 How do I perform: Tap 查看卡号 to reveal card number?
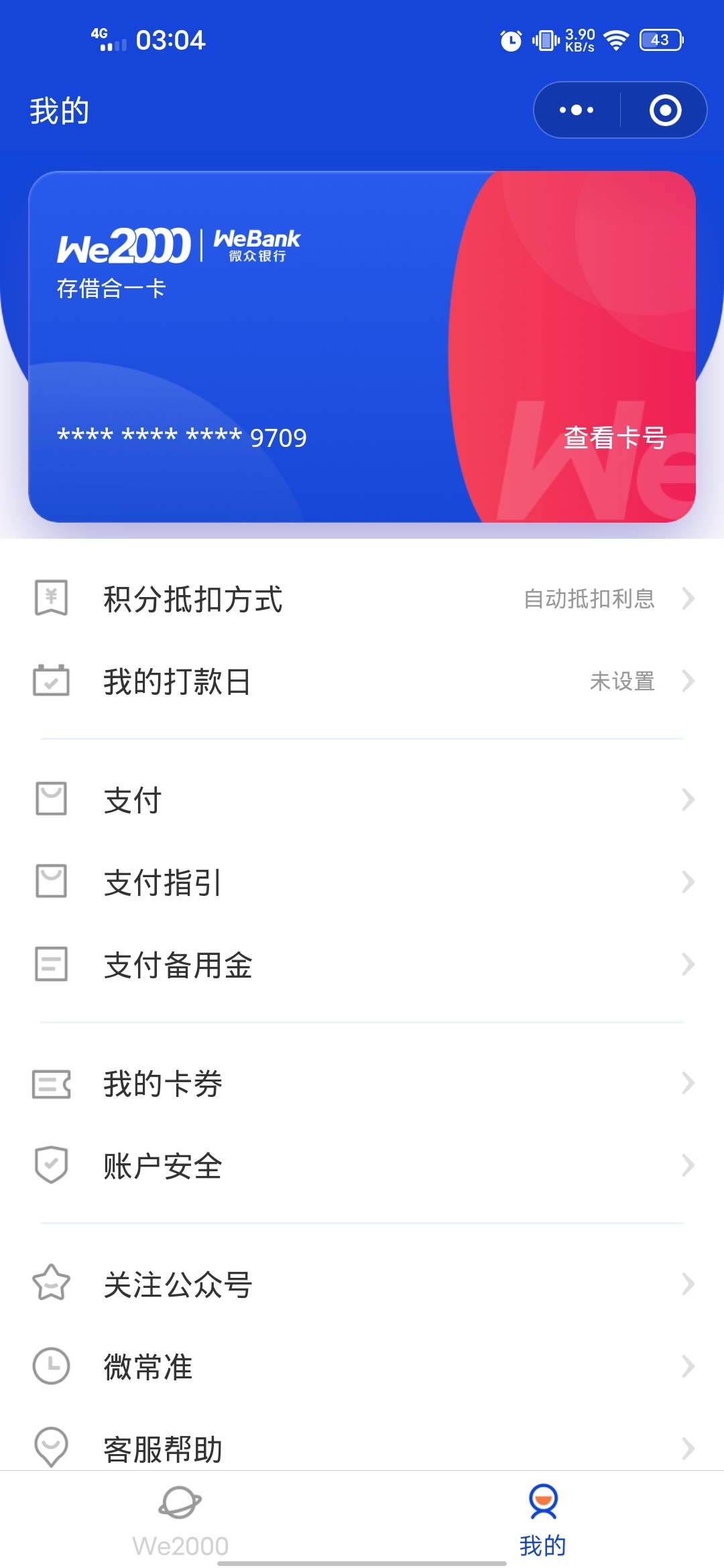(615, 438)
